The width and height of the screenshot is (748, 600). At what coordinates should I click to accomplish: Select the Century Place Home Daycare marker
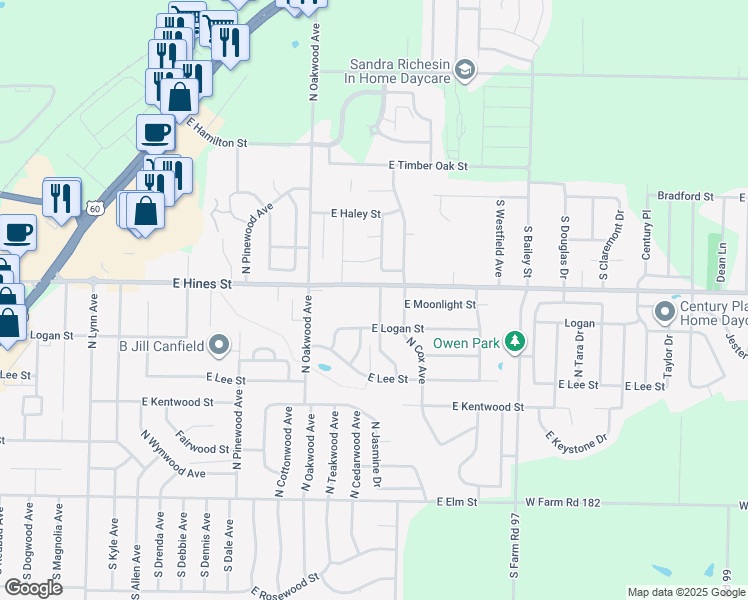(665, 313)
